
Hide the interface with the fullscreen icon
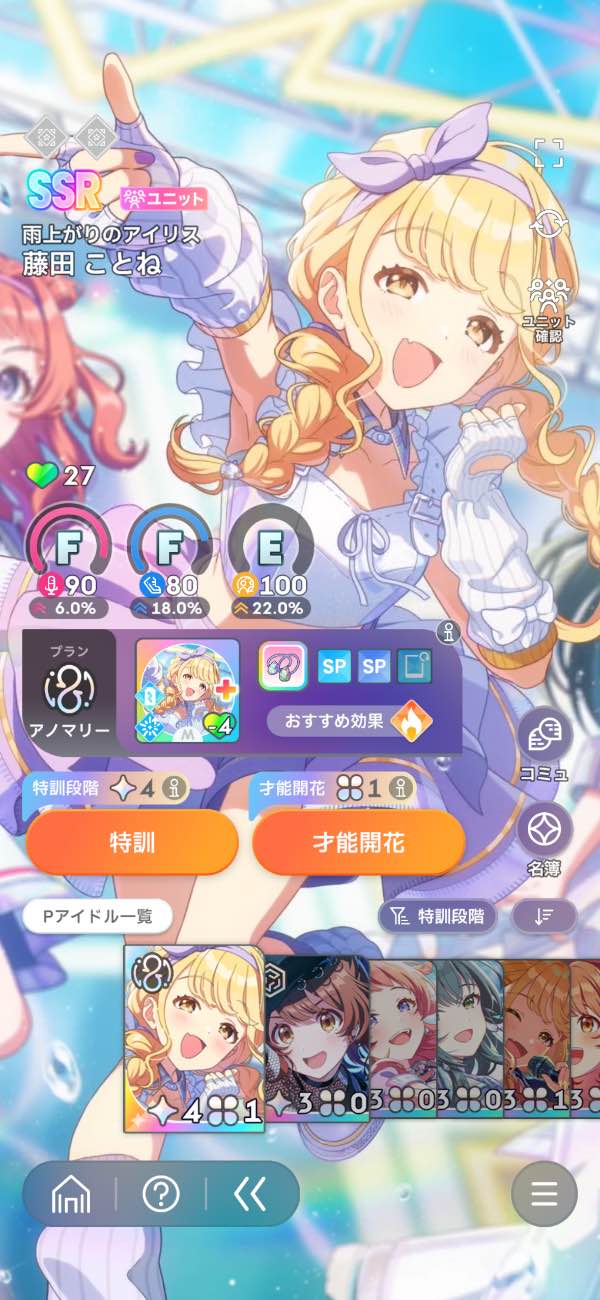point(548,153)
